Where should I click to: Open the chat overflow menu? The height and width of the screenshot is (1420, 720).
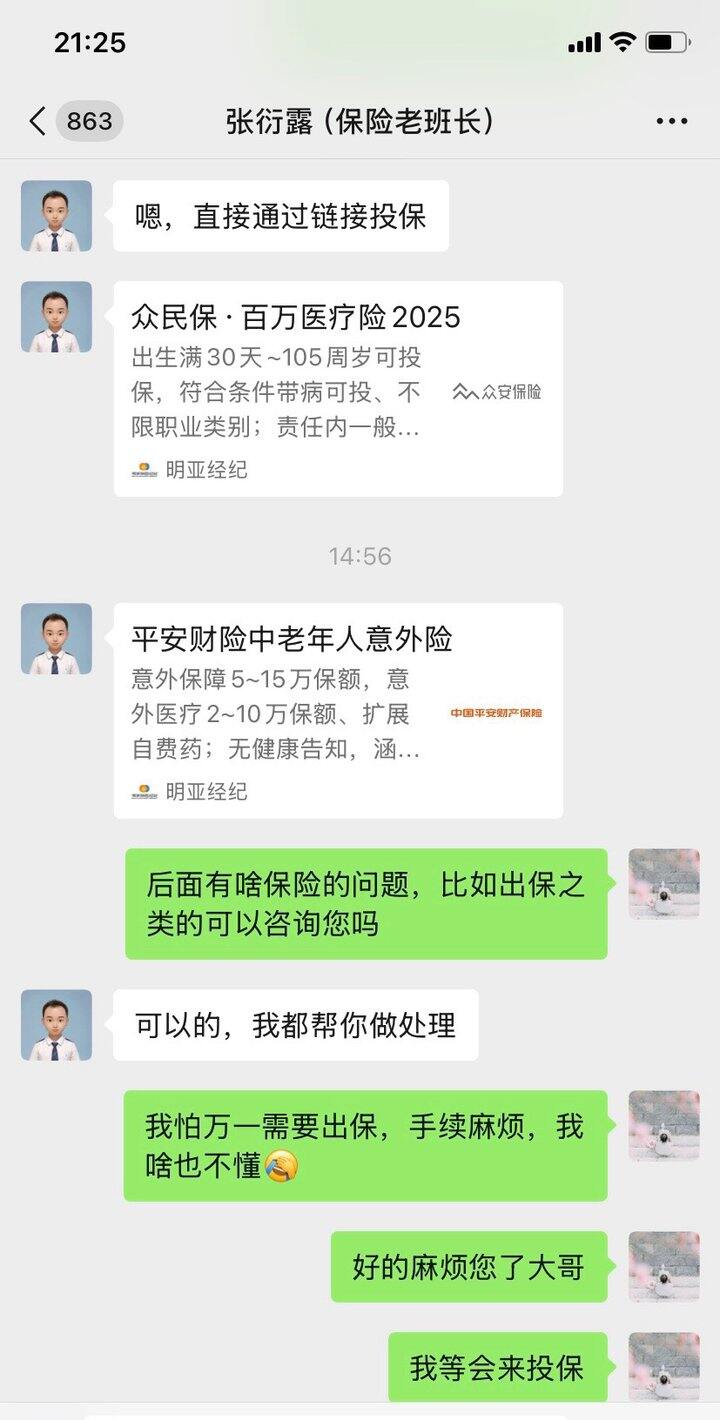click(x=671, y=122)
